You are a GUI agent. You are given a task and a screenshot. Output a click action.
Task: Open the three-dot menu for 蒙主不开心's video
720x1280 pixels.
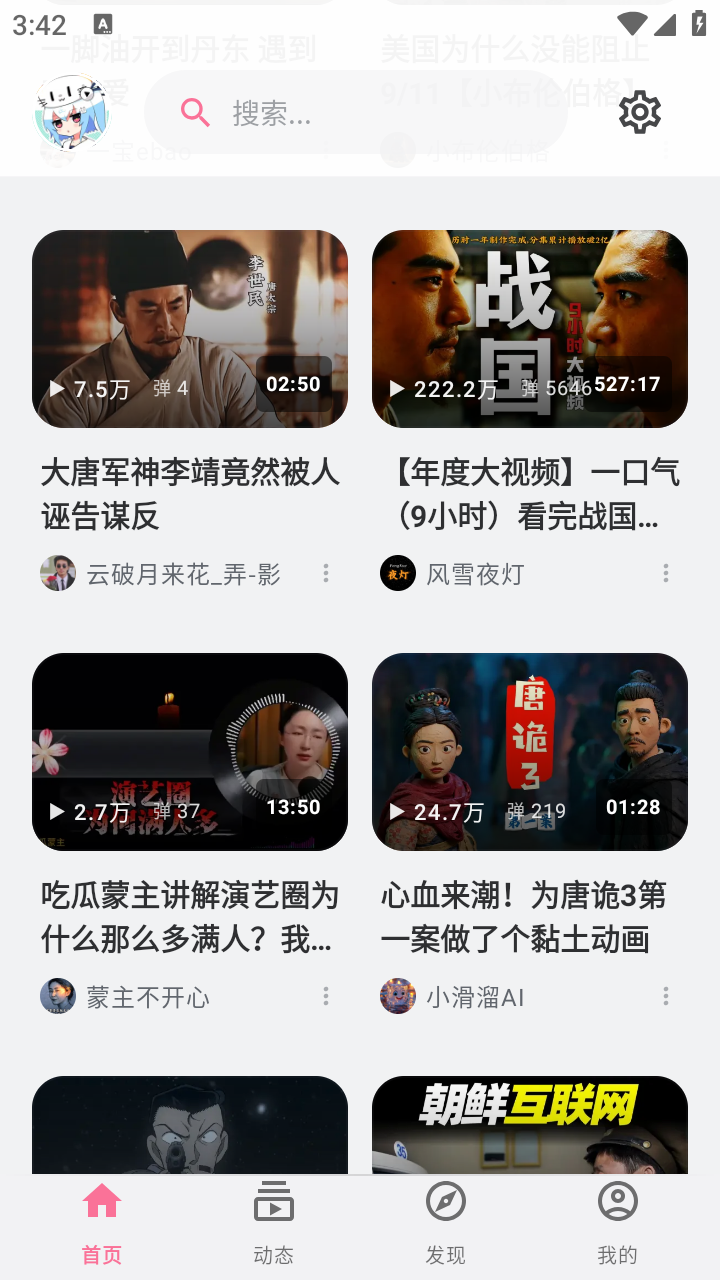coord(325,996)
